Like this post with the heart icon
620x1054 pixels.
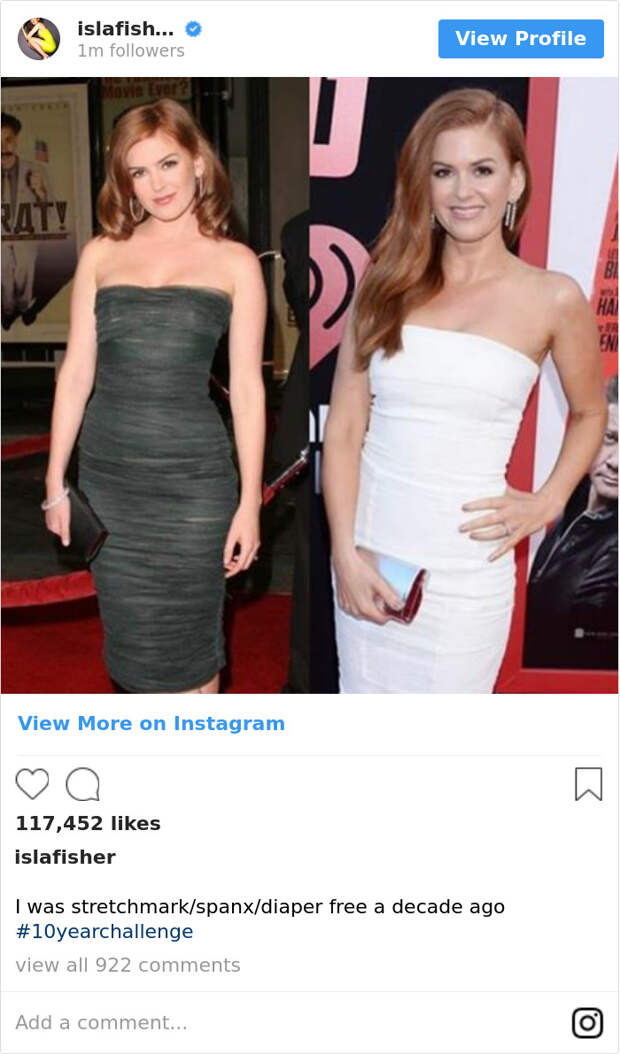pos(32,784)
